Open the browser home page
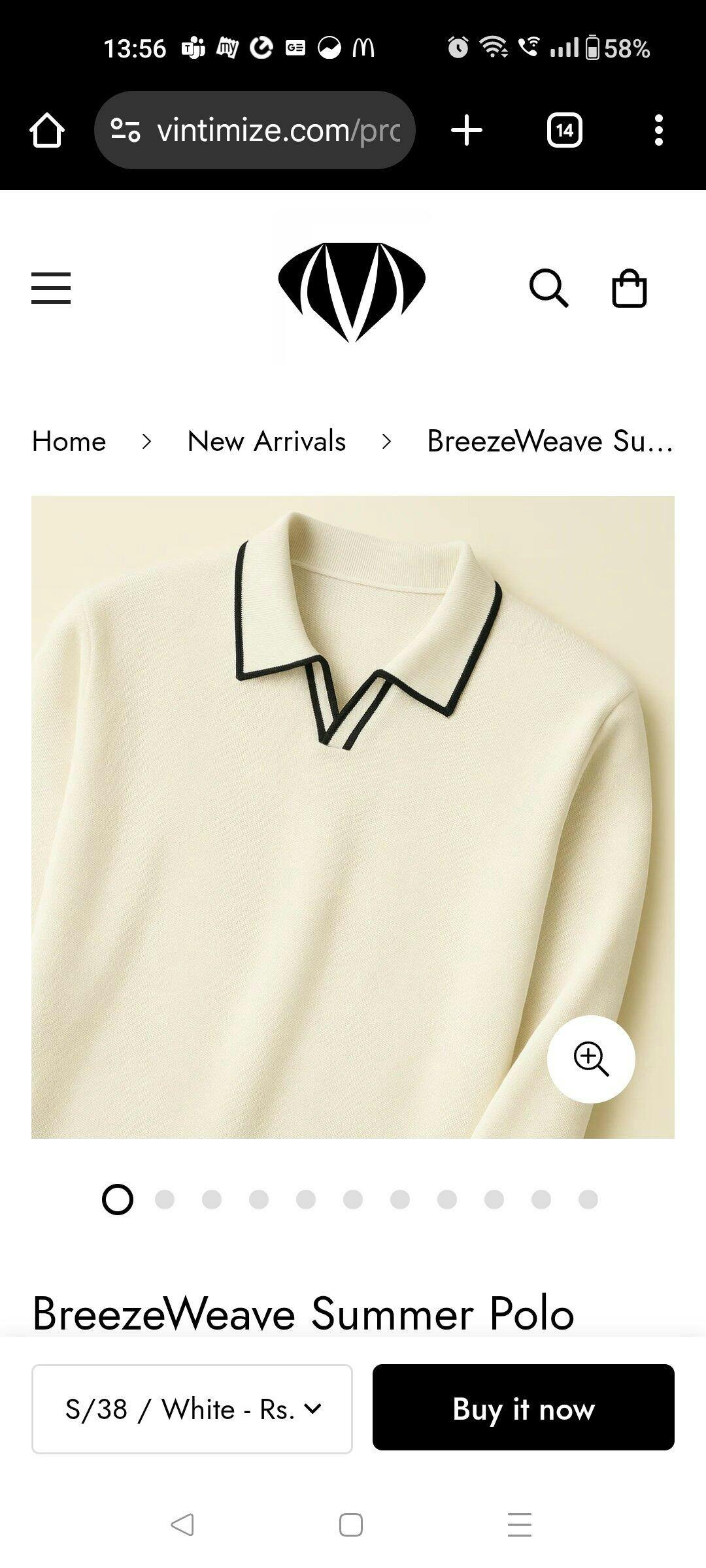 (x=47, y=130)
